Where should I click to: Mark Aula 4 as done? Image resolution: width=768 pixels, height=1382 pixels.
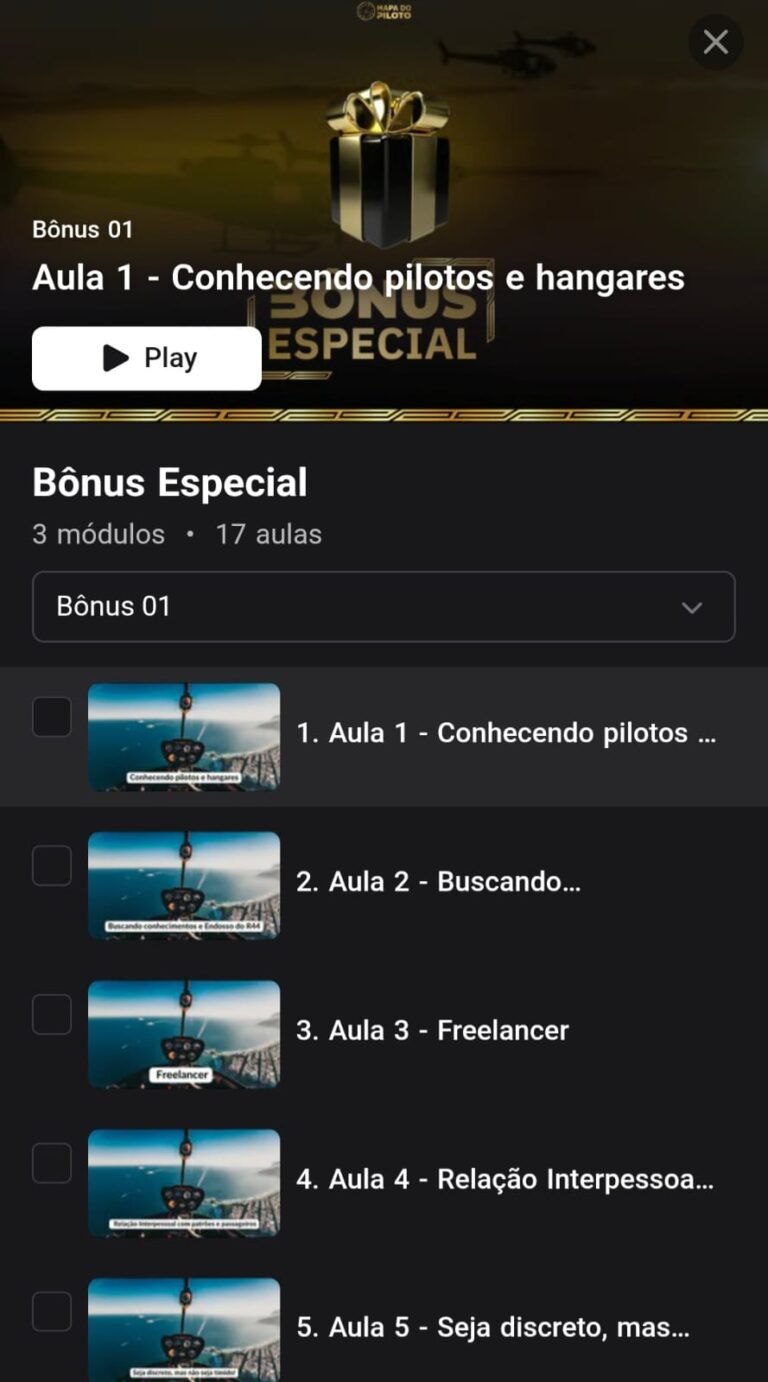tap(52, 1163)
